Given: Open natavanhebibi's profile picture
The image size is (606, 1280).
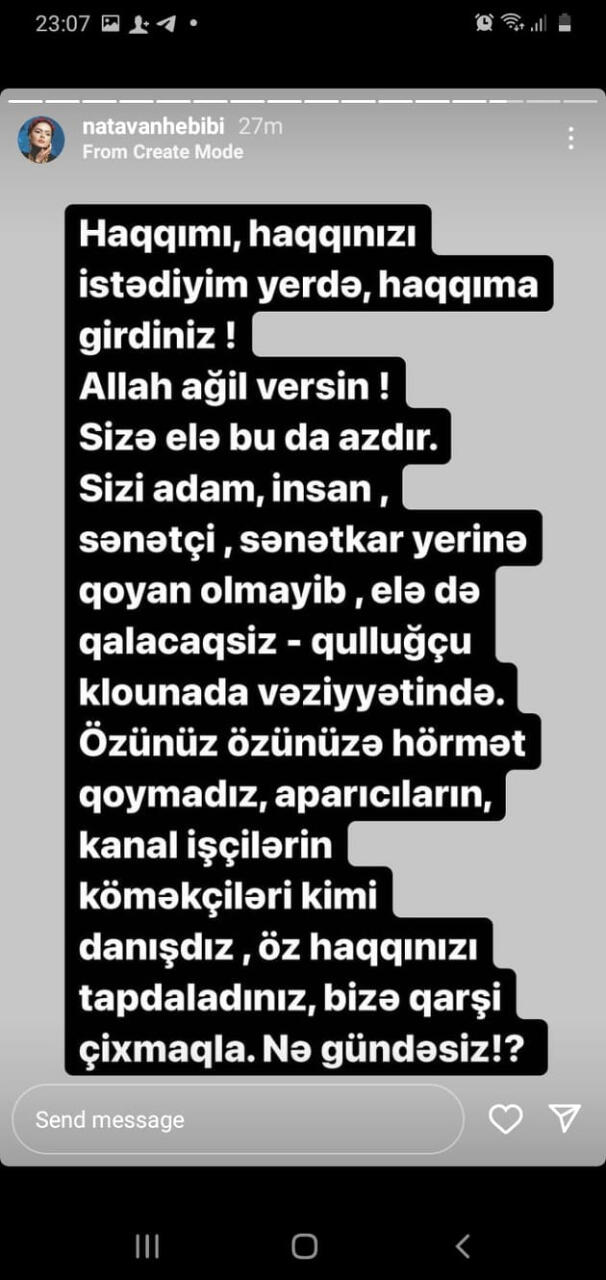Looking at the screenshot, I should coord(41,140).
